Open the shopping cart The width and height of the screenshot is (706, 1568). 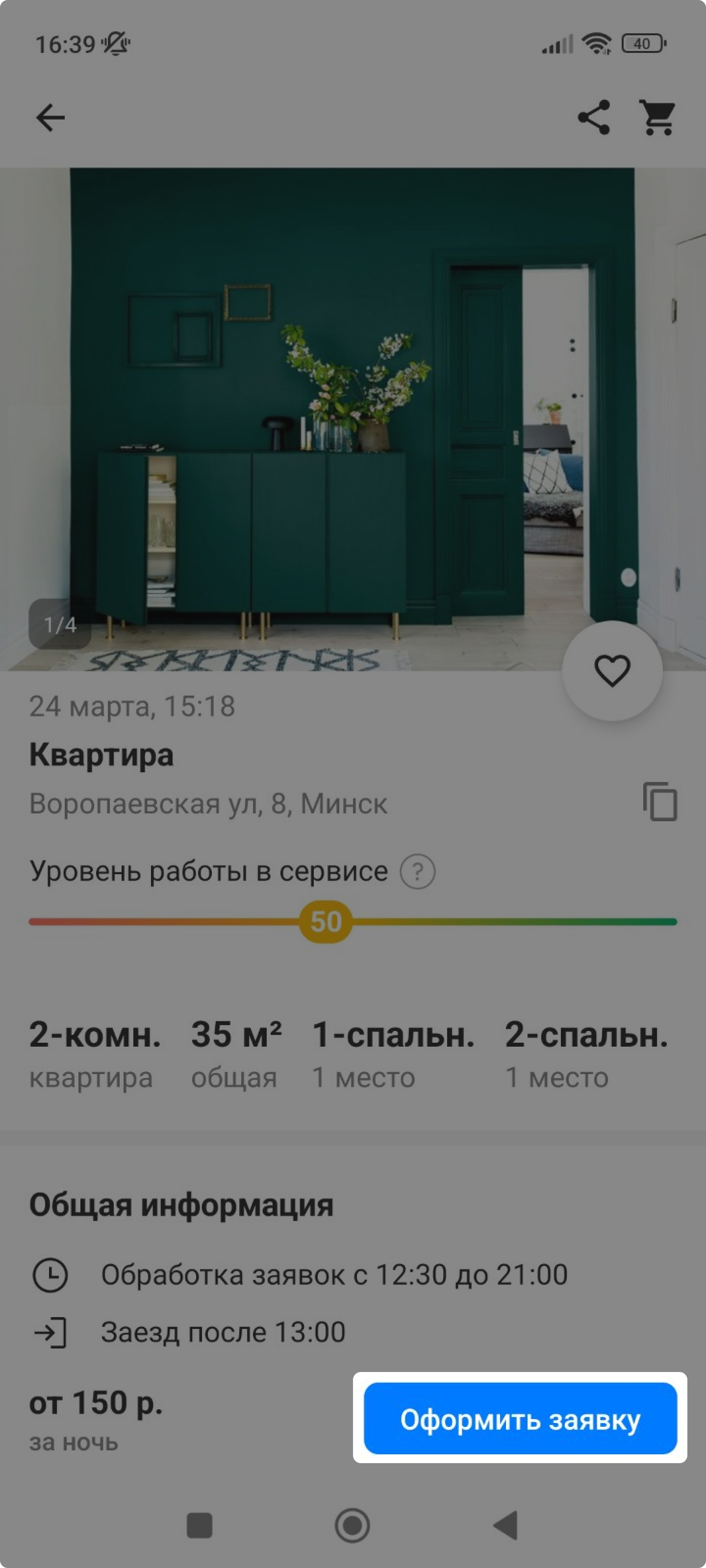coord(658,117)
